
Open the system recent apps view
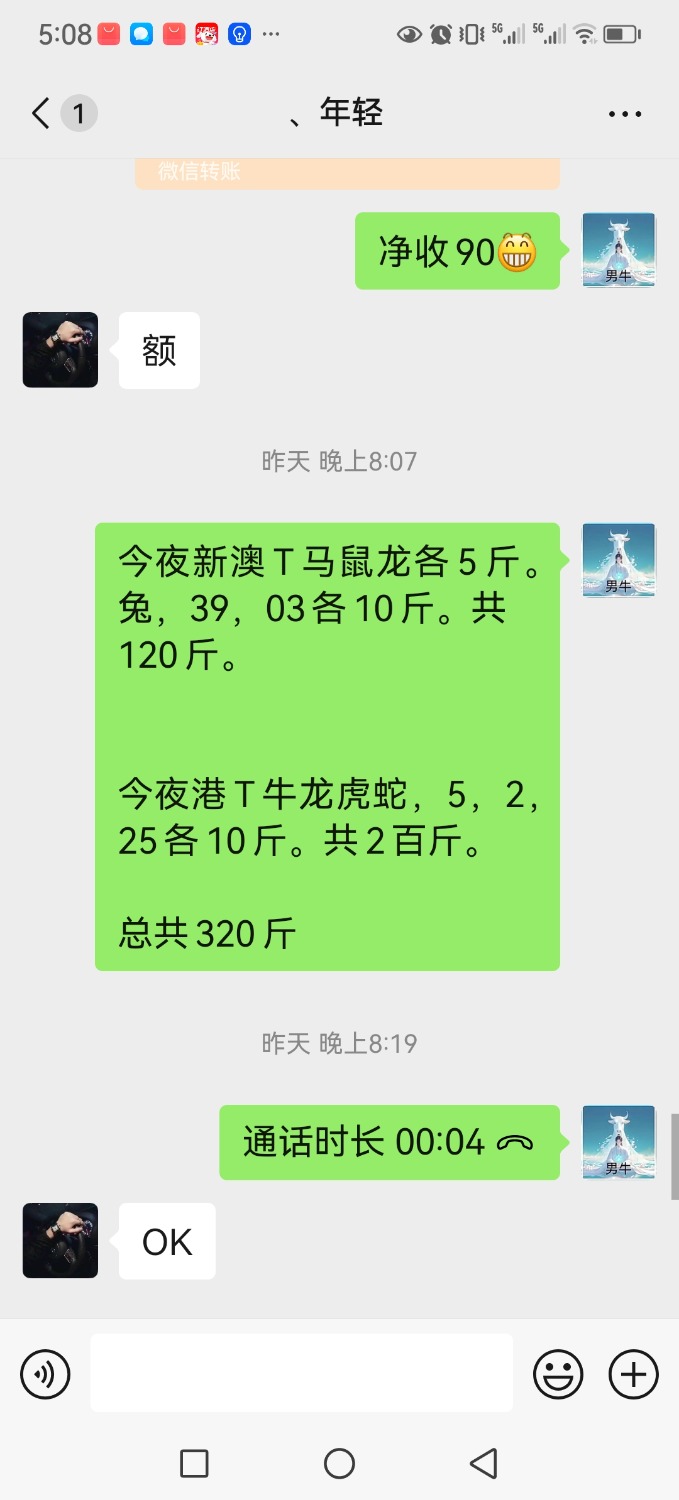(194, 1464)
